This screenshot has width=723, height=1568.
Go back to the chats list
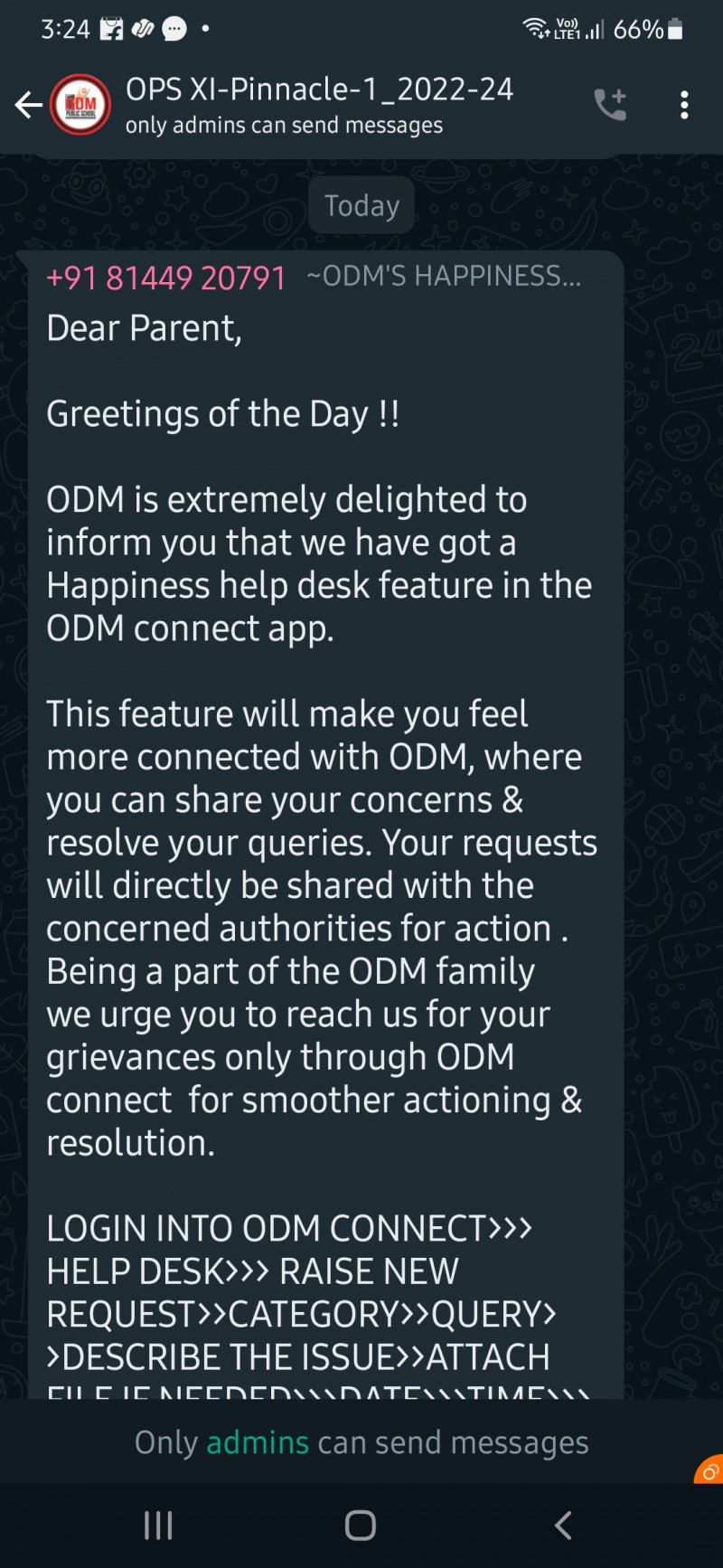[x=28, y=106]
